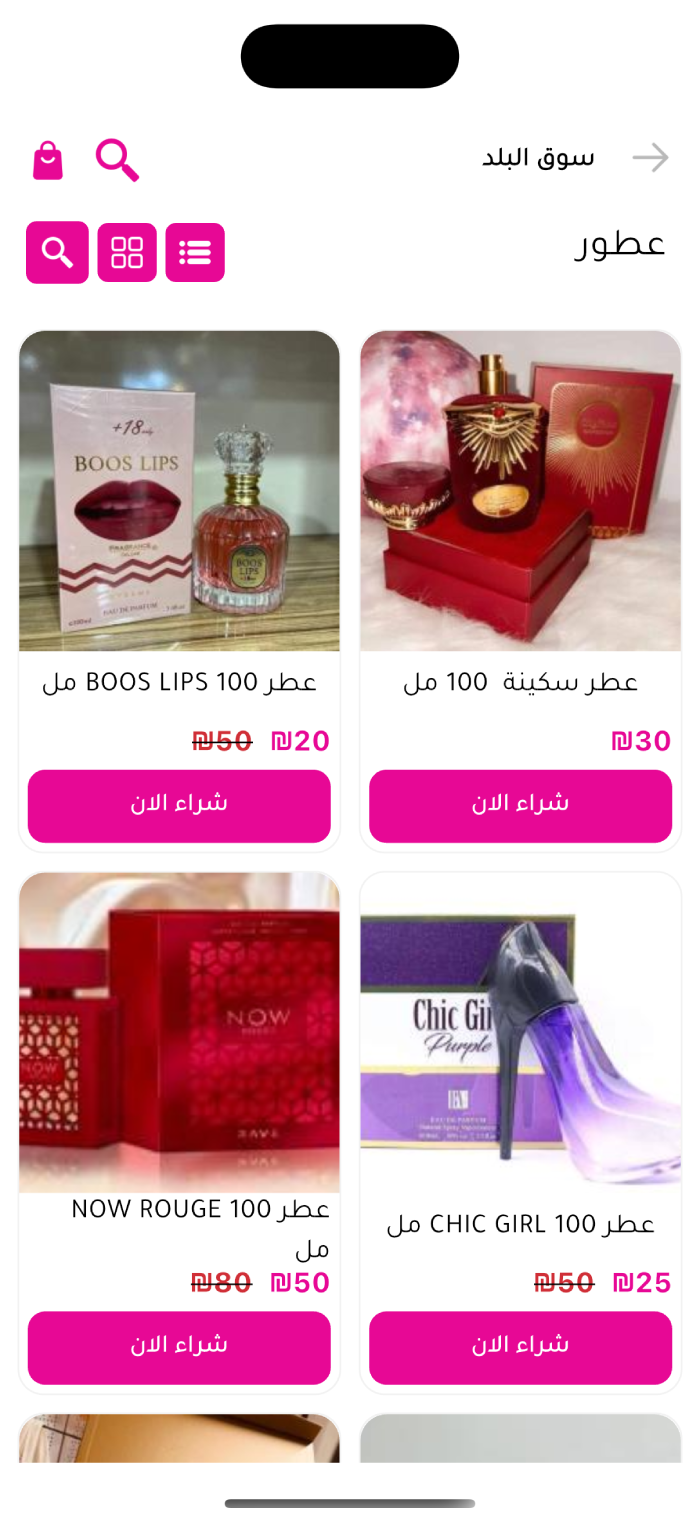
Task: Switch to list view layout
Action: point(195,253)
